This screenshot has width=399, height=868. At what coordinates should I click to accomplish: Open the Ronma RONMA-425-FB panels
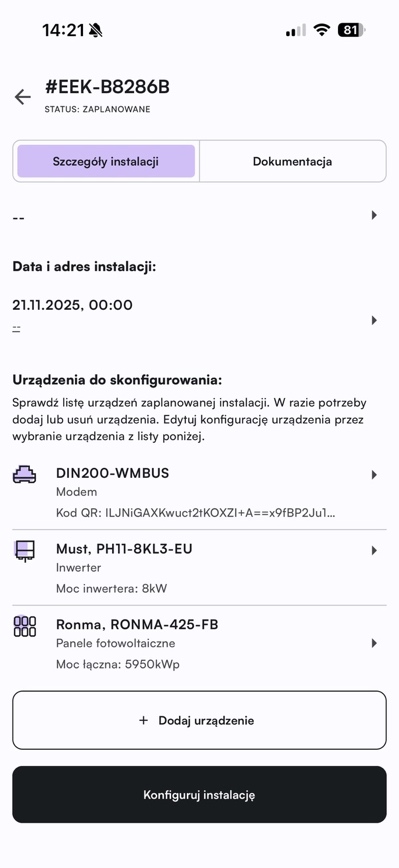pyautogui.click(x=199, y=643)
